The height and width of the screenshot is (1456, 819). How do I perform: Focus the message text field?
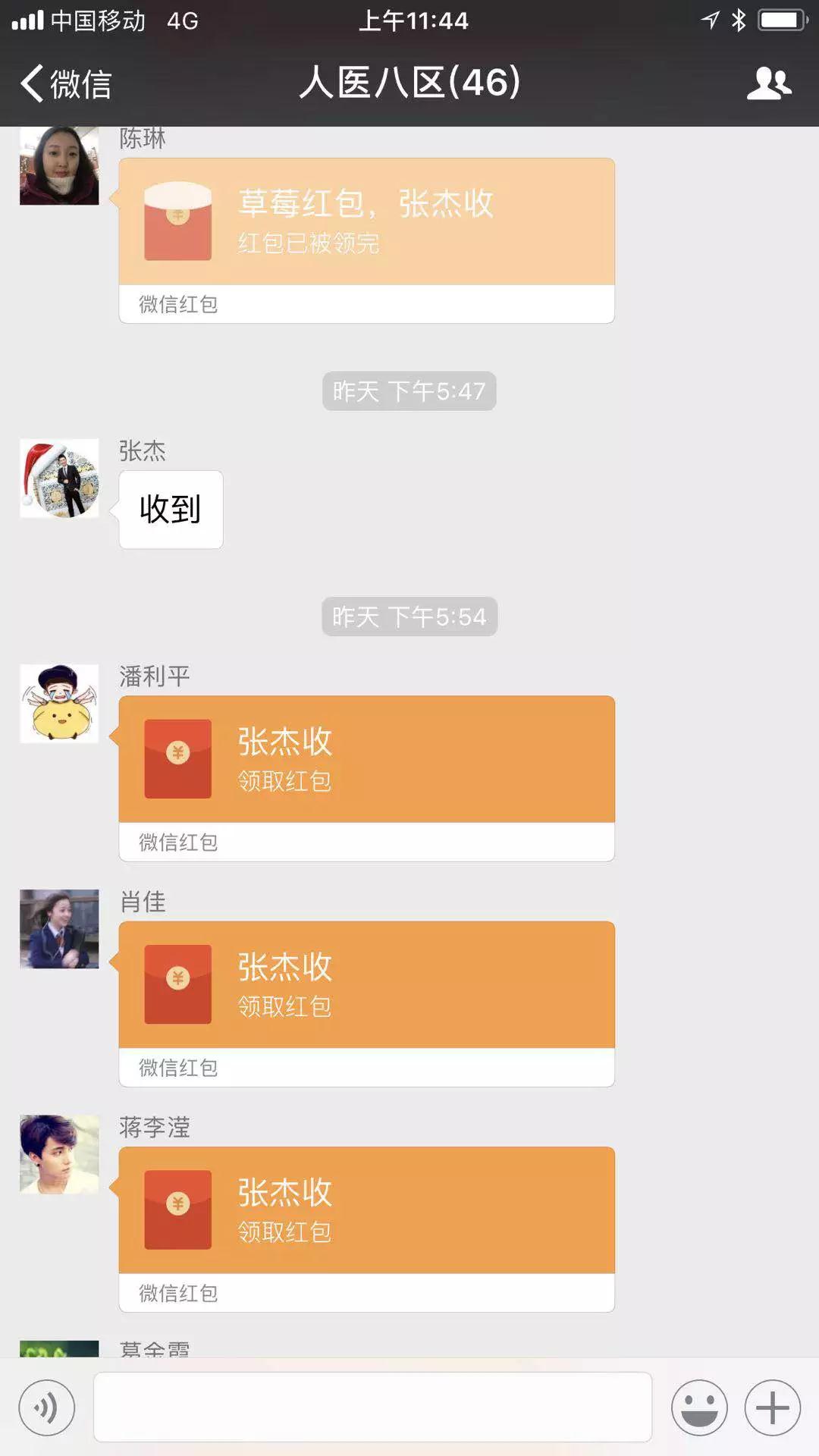coord(372,1407)
